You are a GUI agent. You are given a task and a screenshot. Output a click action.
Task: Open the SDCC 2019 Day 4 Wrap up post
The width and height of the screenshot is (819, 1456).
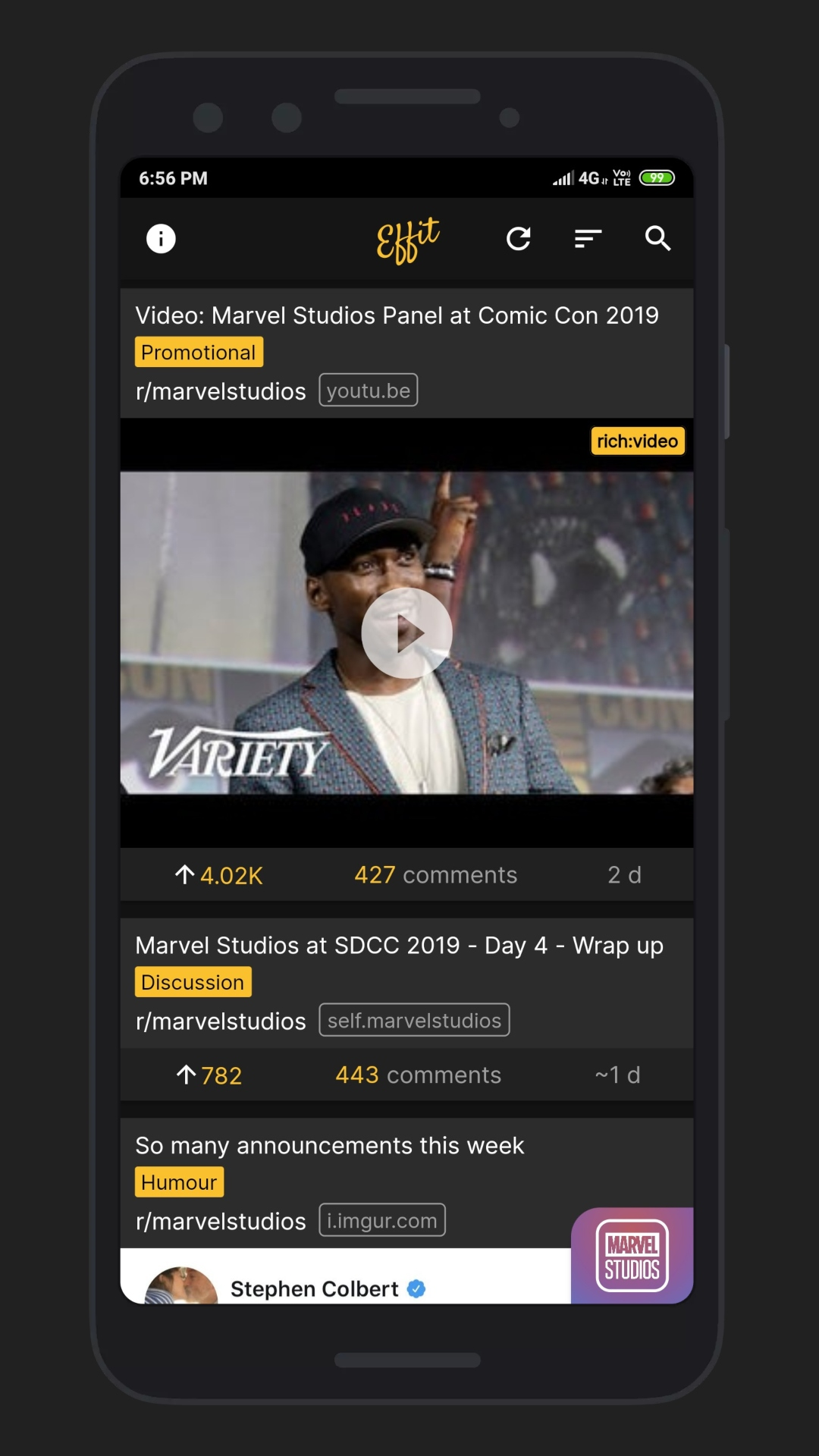(399, 946)
